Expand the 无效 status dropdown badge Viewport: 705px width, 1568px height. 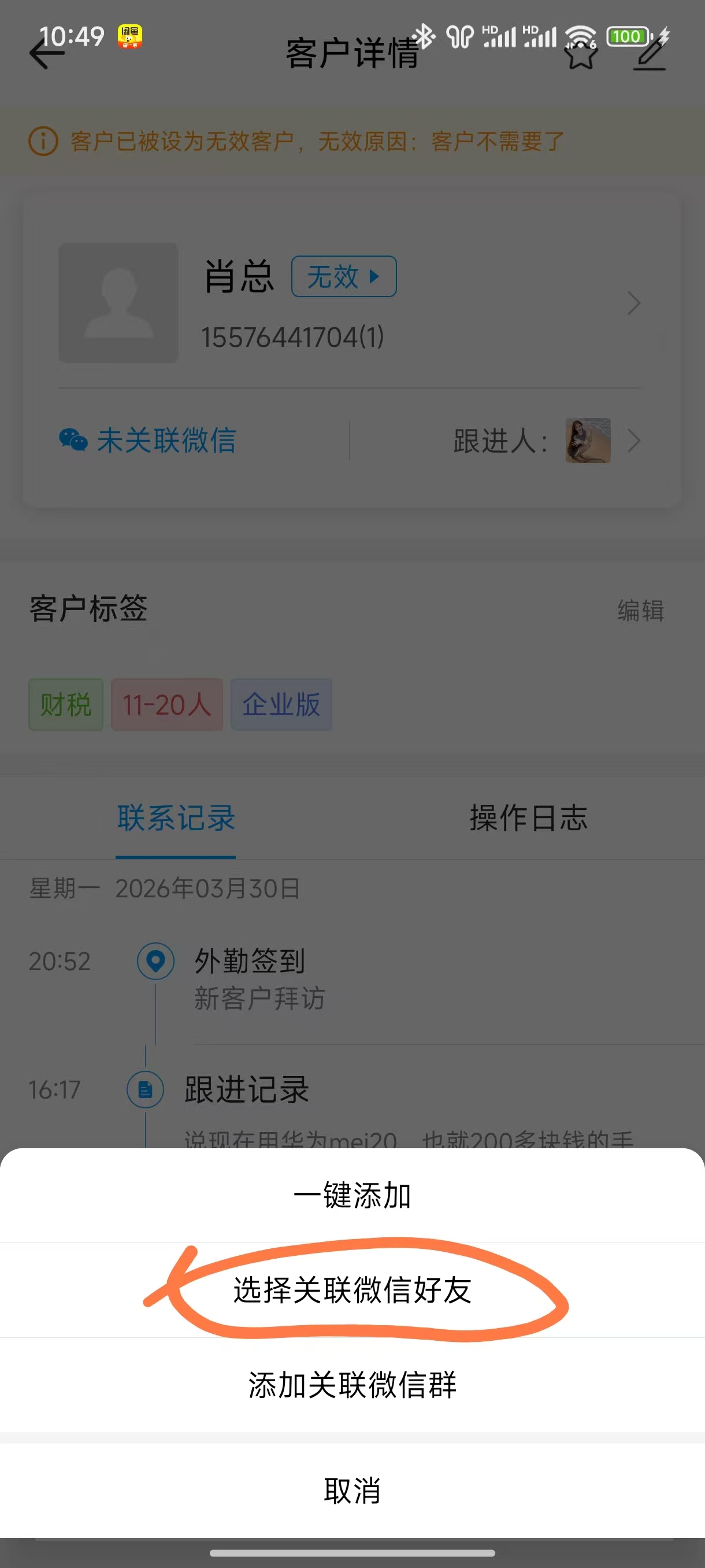[x=344, y=275]
